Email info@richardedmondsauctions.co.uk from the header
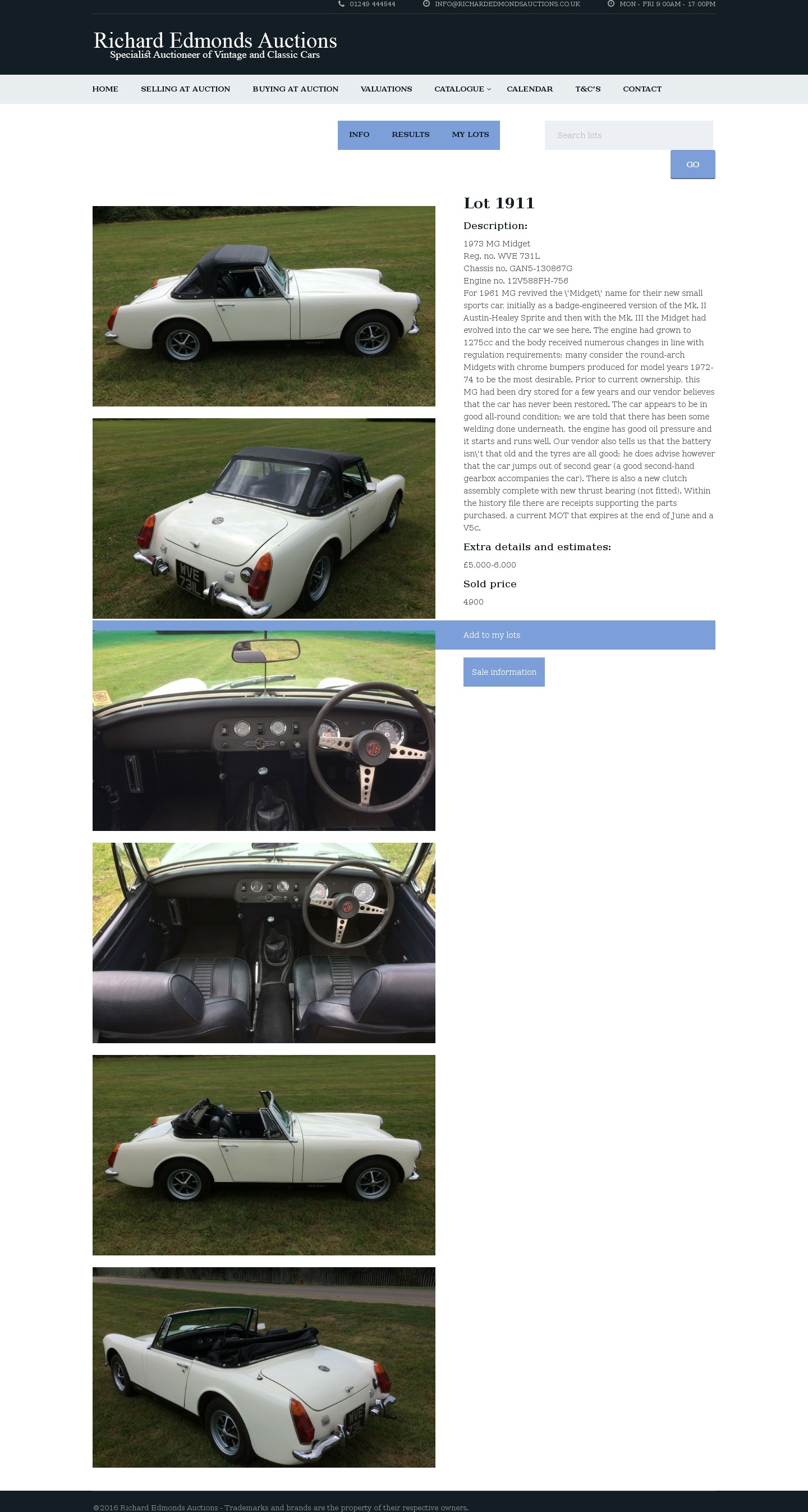This screenshot has height=1512, width=808. (x=506, y=4)
